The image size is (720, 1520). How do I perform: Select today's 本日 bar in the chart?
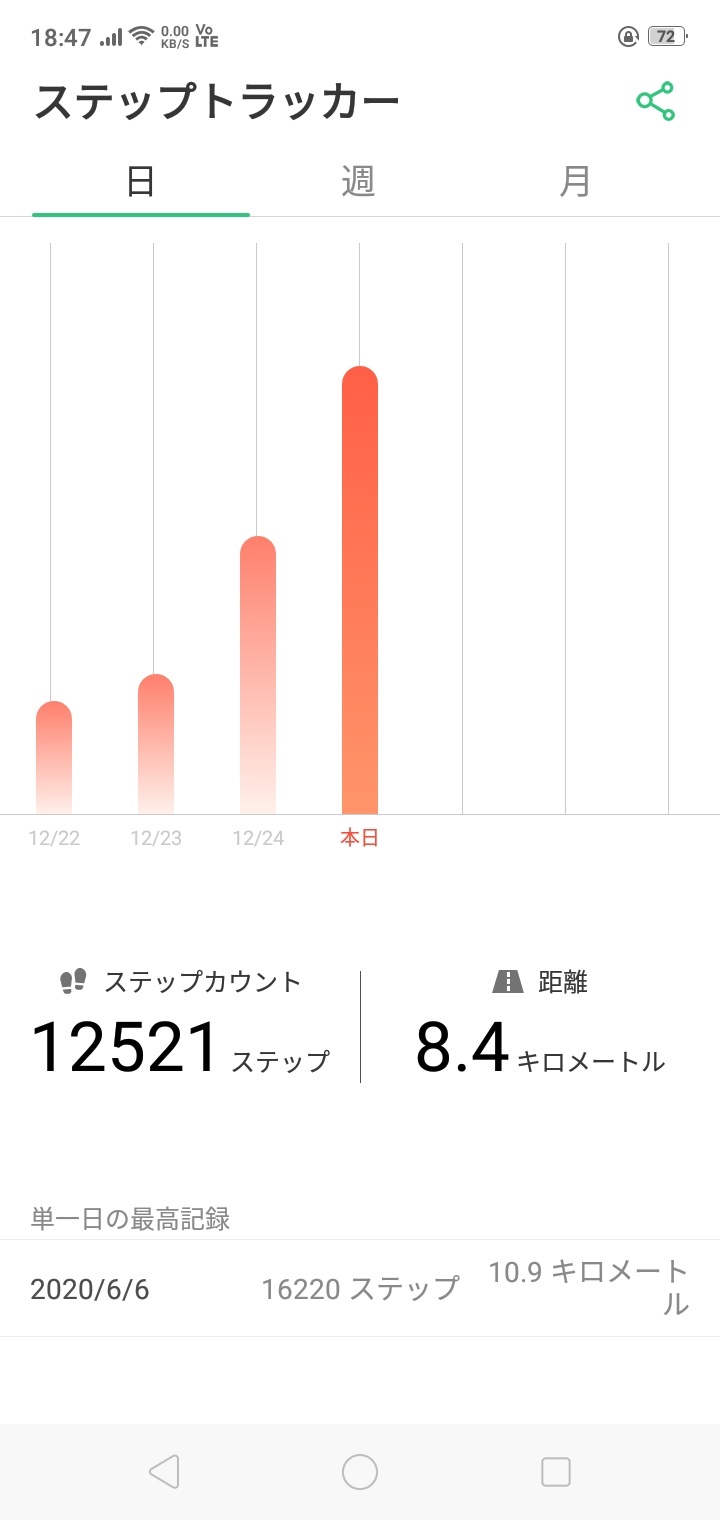(360, 591)
